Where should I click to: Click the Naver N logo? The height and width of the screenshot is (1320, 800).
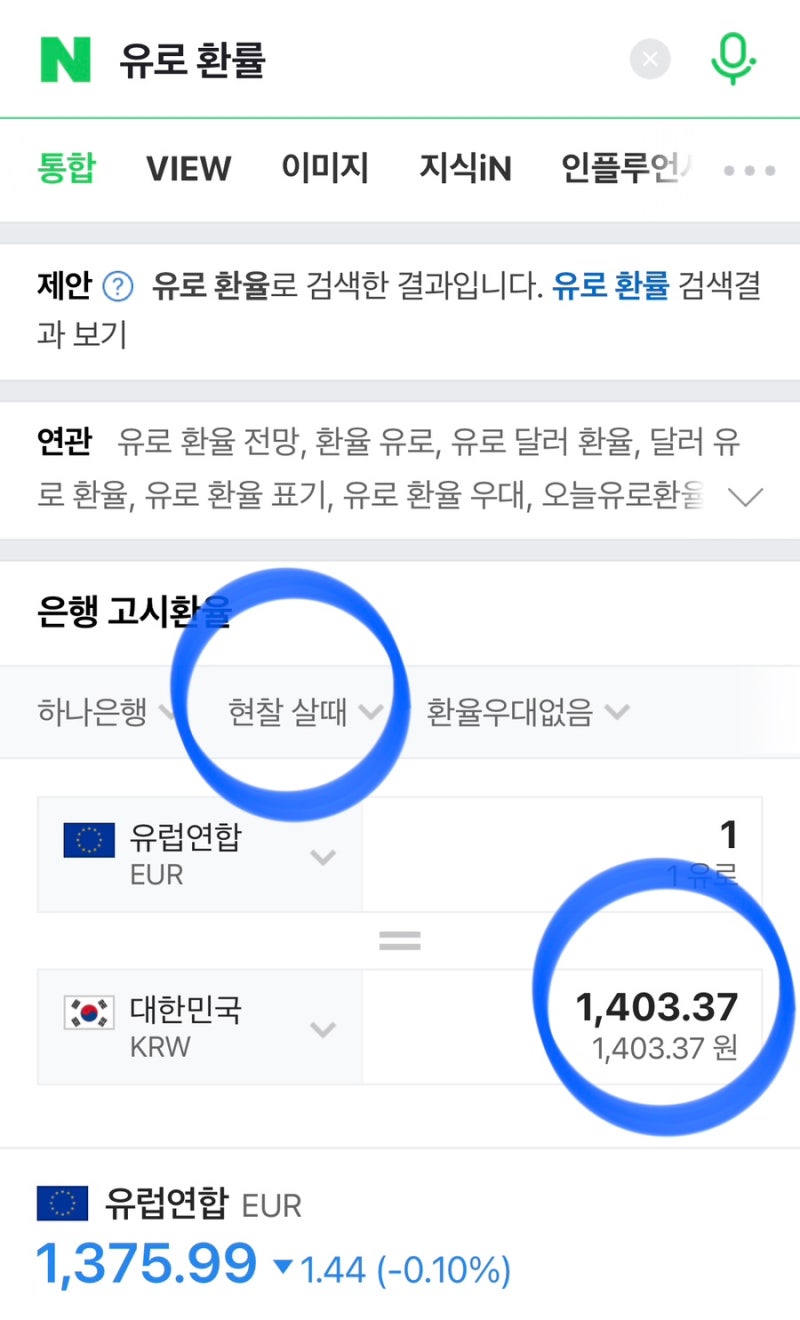pos(57,59)
